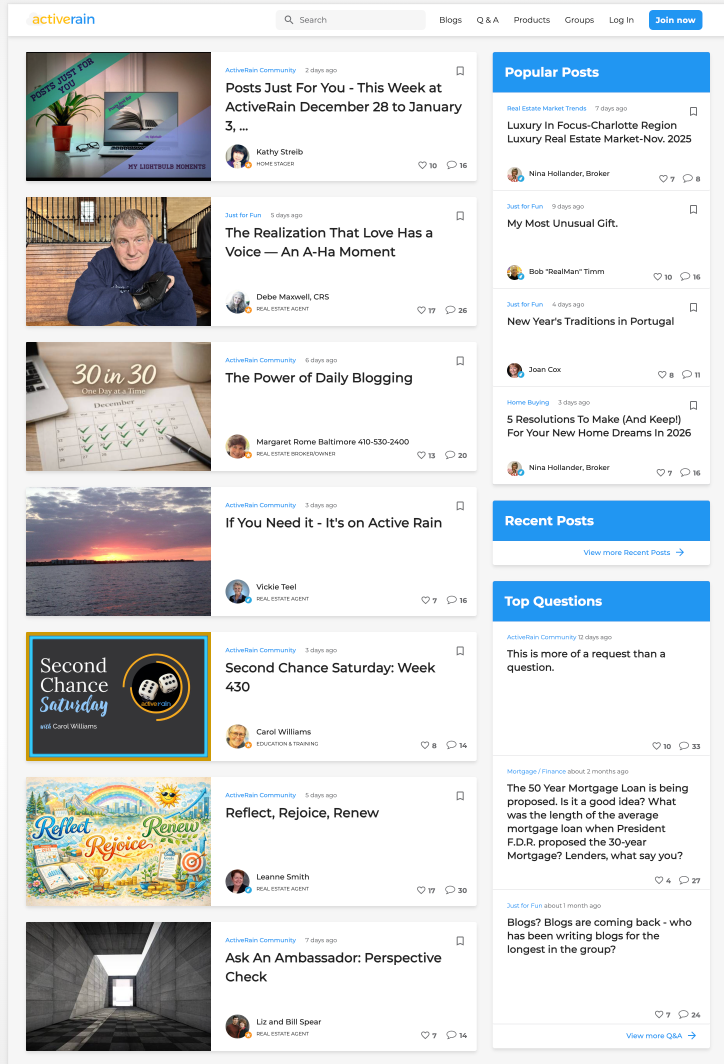Bookmark the Posts Just For You article

(460, 71)
